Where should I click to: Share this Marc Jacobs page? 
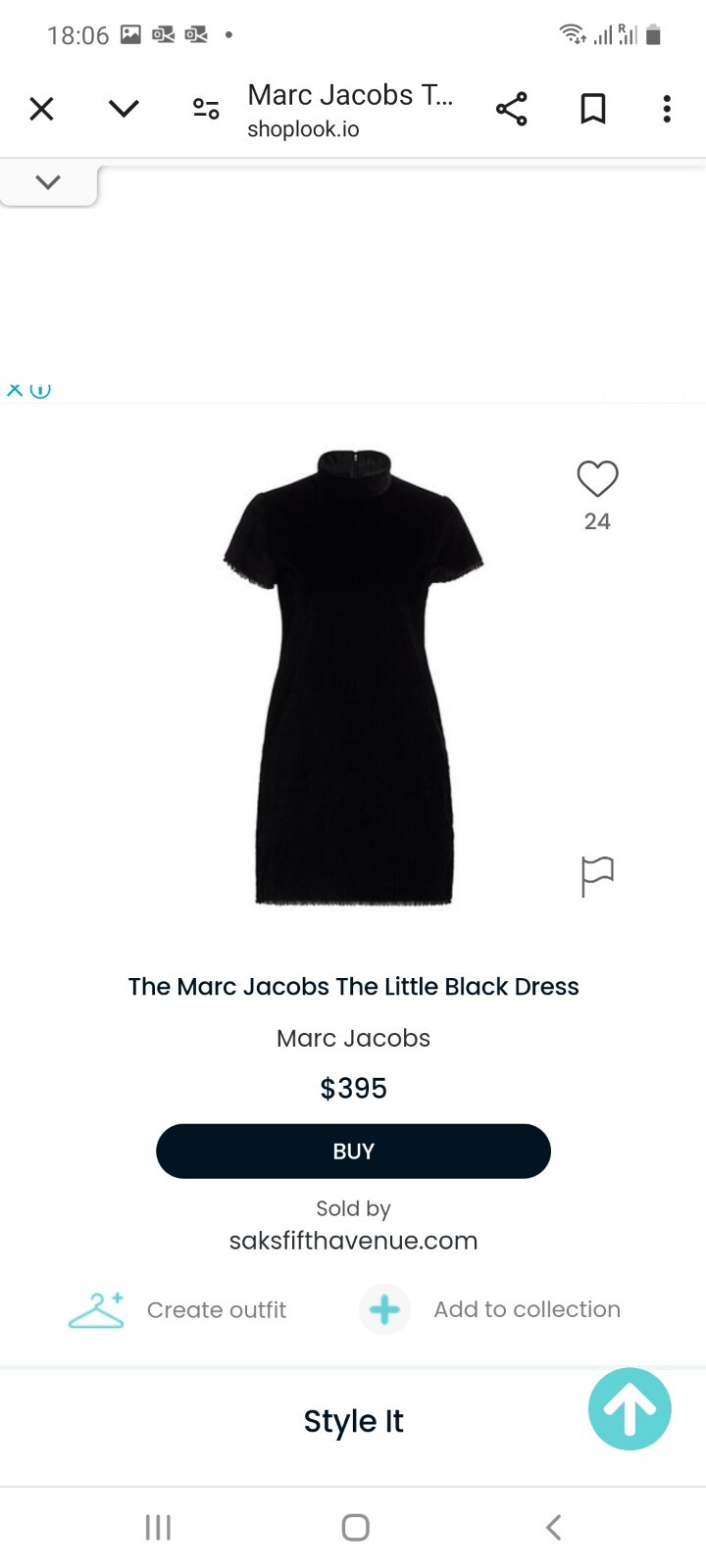(511, 109)
